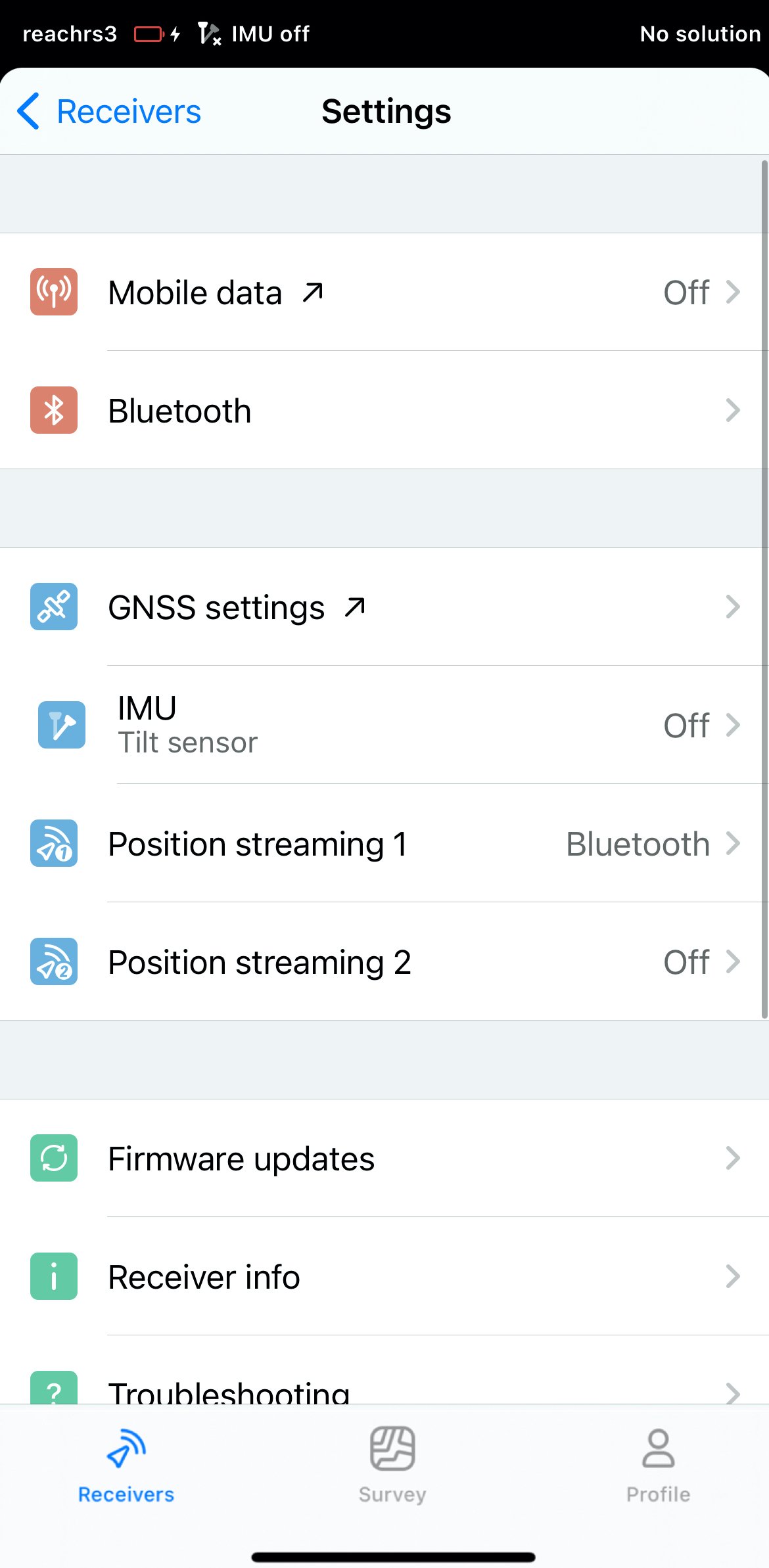Image resolution: width=769 pixels, height=1568 pixels.
Task: Open Position streaming 2
Action: [x=384, y=962]
